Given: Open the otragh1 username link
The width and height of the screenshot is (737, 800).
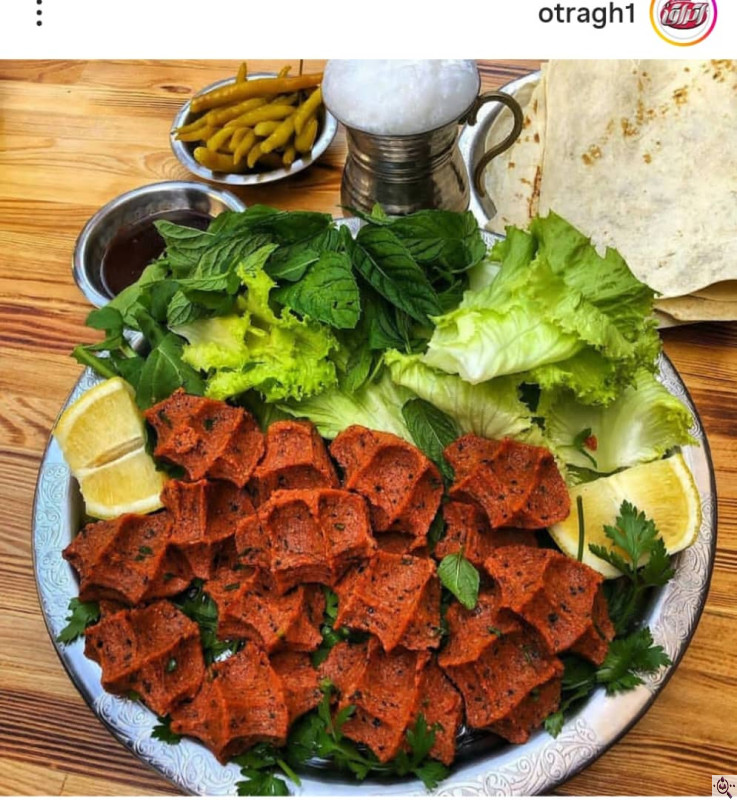Looking at the screenshot, I should (586, 14).
